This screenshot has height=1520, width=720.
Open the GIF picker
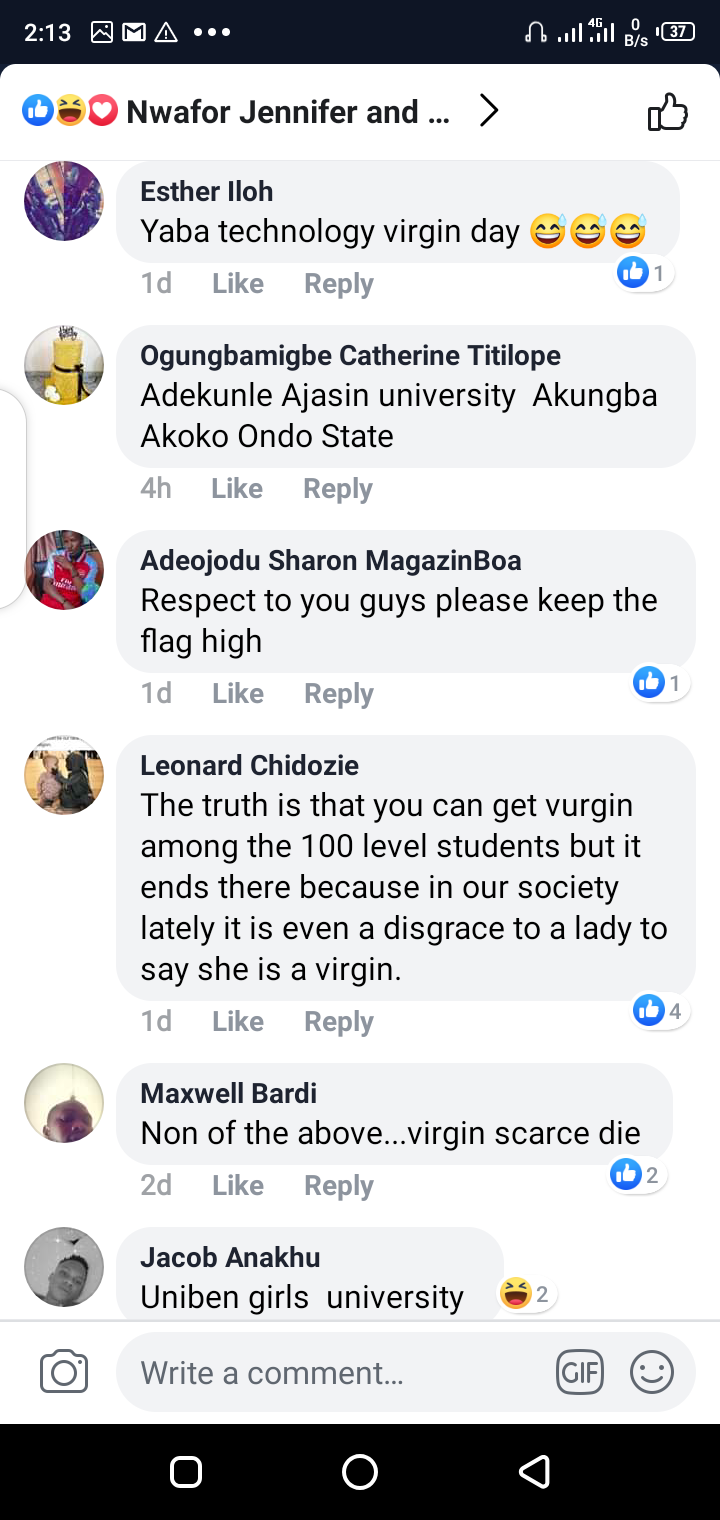click(580, 1372)
